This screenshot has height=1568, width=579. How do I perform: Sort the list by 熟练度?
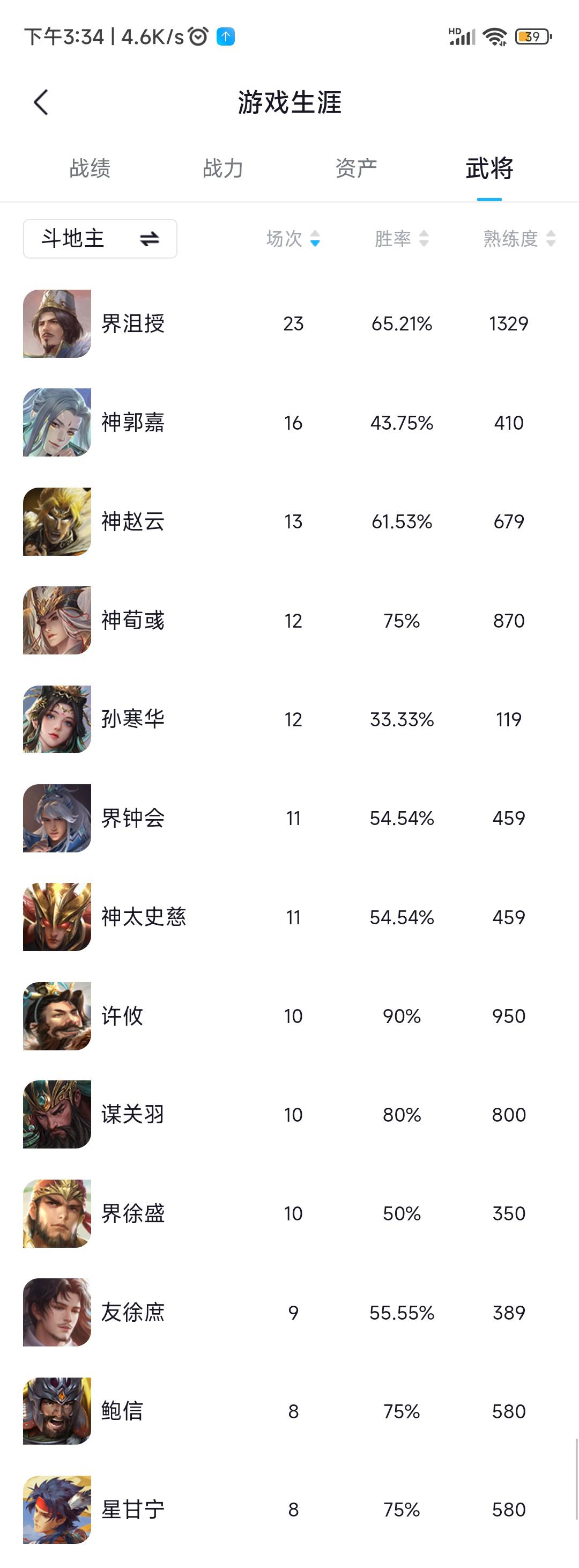click(x=518, y=239)
